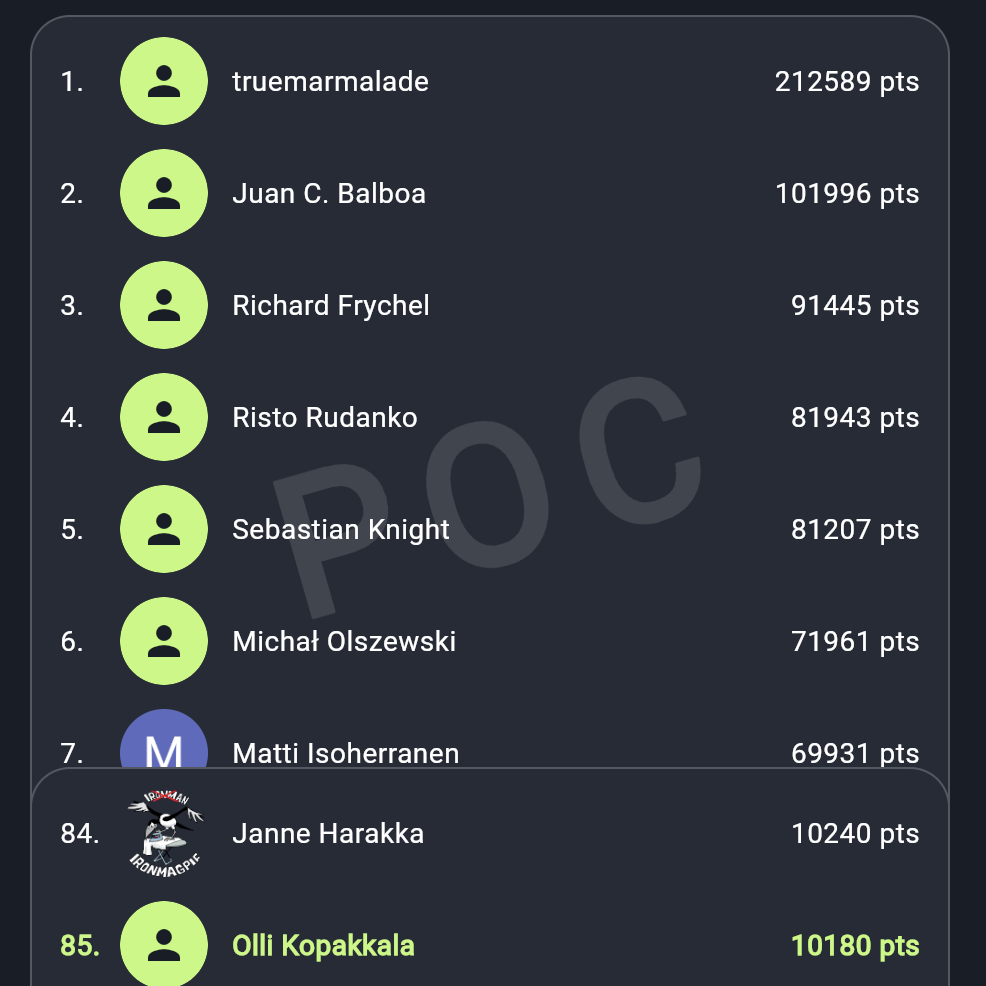Viewport: 986px width, 986px height.
Task: Open Michał Olszewski's row
Action: point(489,641)
